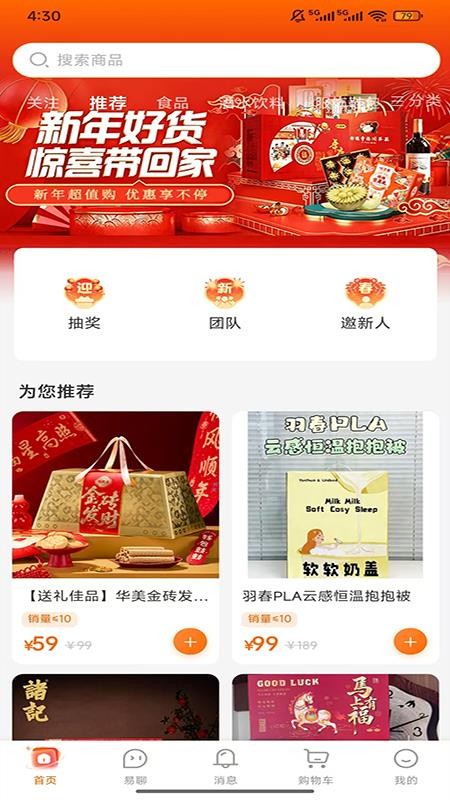Add the ¥59 gift box to cart

pos(190,642)
